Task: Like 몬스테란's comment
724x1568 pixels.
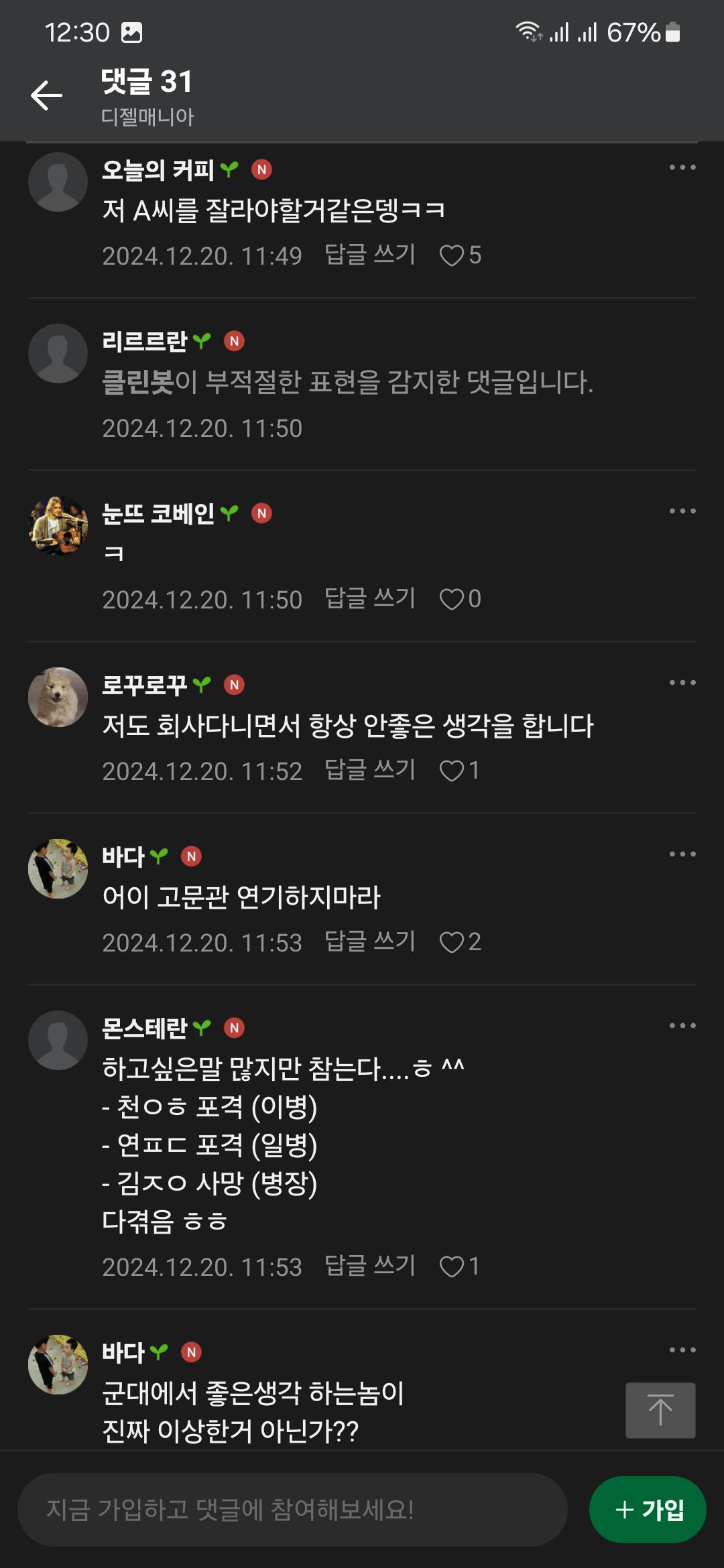Action: pos(452,1266)
